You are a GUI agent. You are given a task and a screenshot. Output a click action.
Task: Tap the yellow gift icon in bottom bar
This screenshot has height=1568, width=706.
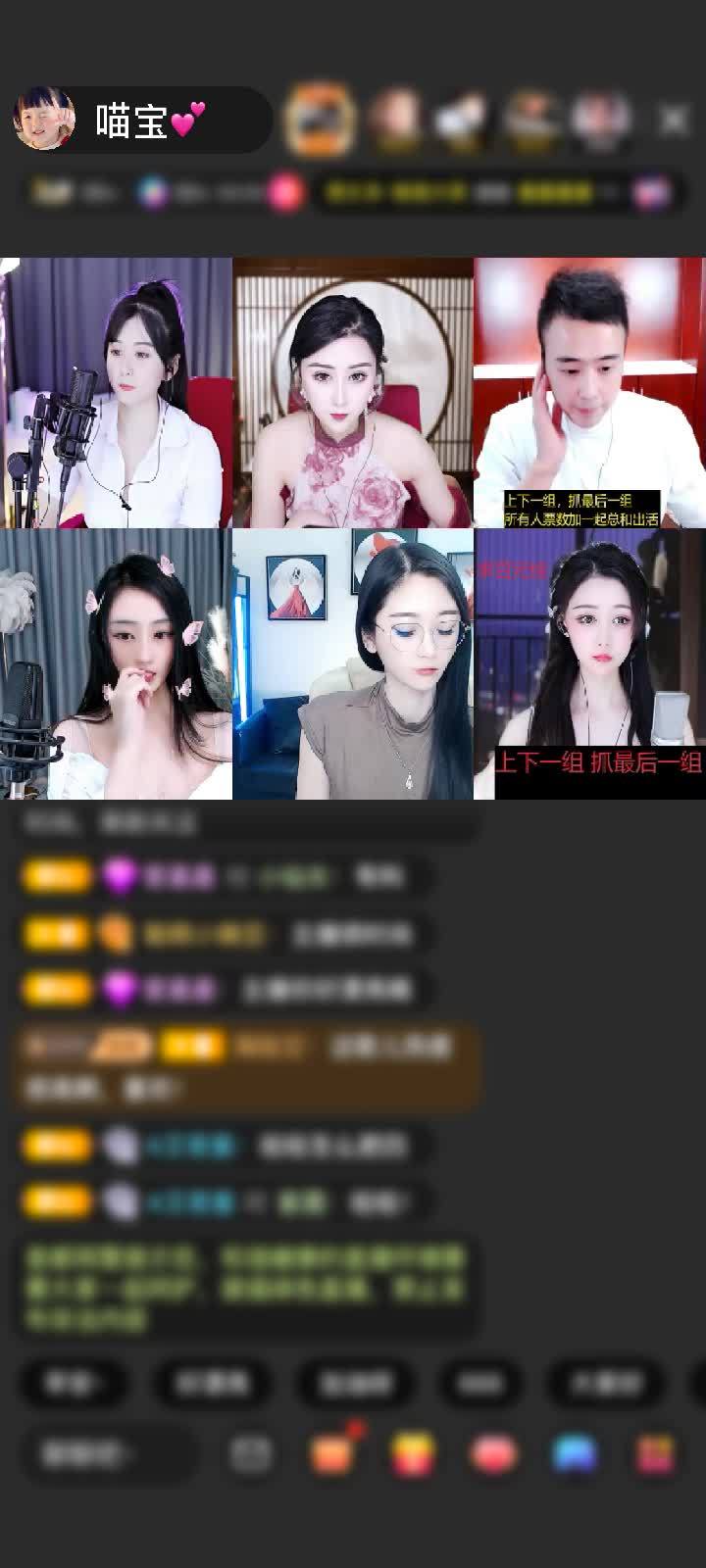(414, 1454)
